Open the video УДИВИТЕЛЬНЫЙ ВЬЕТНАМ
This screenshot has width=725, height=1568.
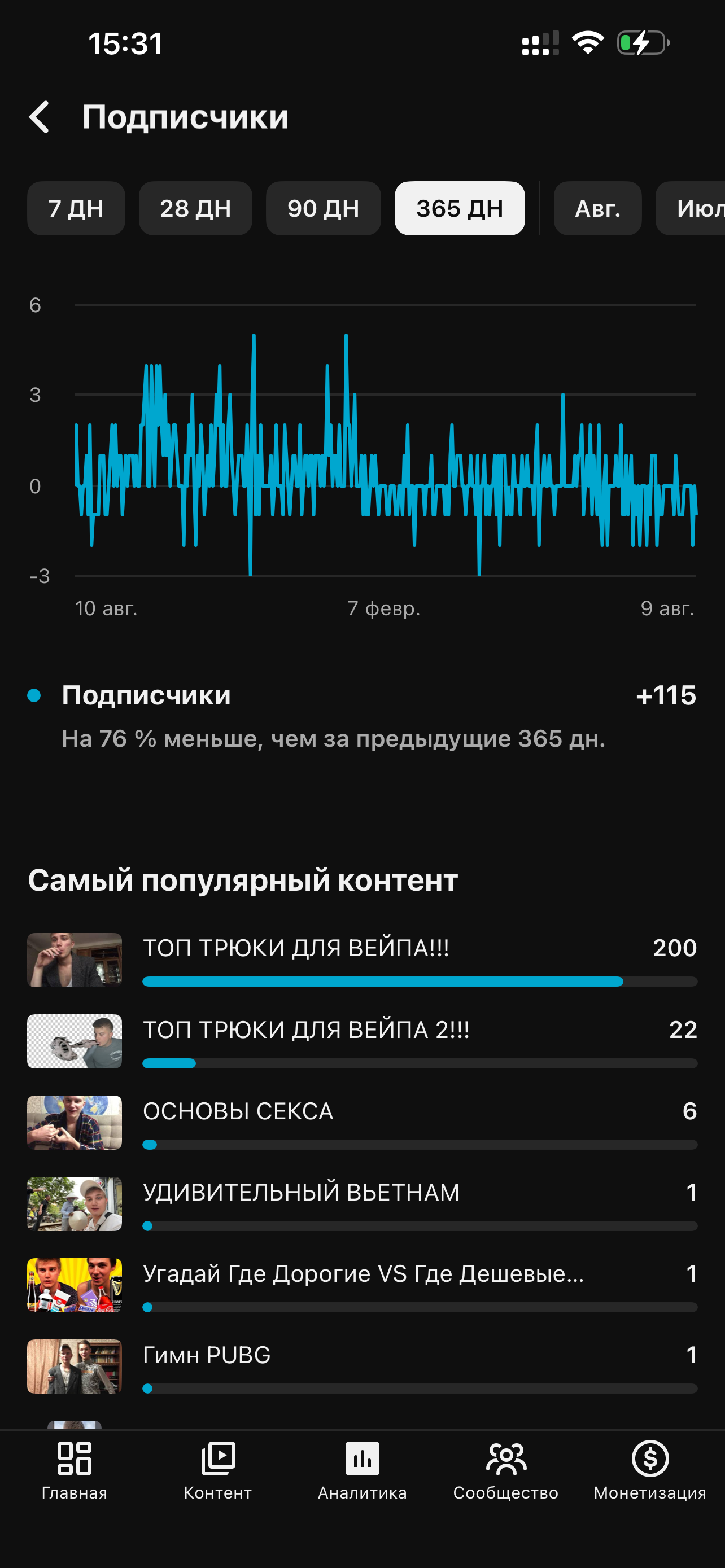[x=362, y=1204]
